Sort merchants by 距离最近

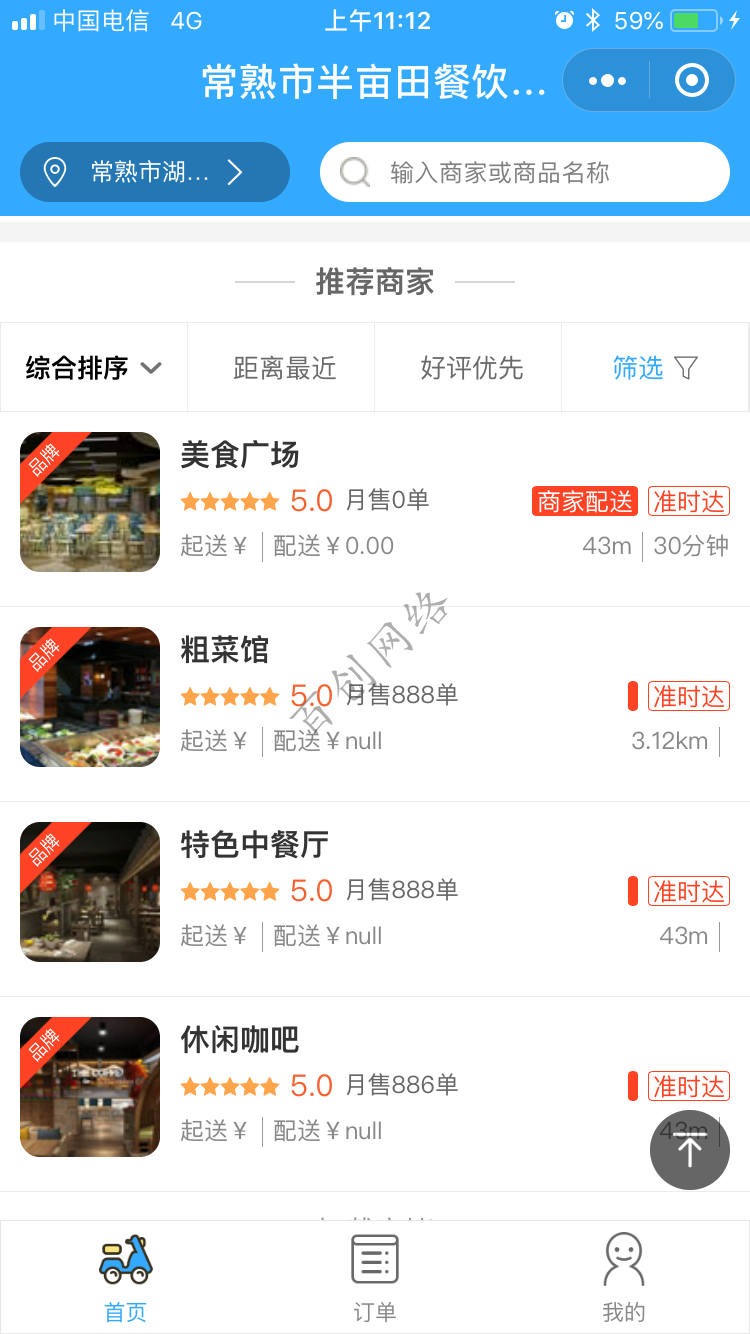[284, 368]
